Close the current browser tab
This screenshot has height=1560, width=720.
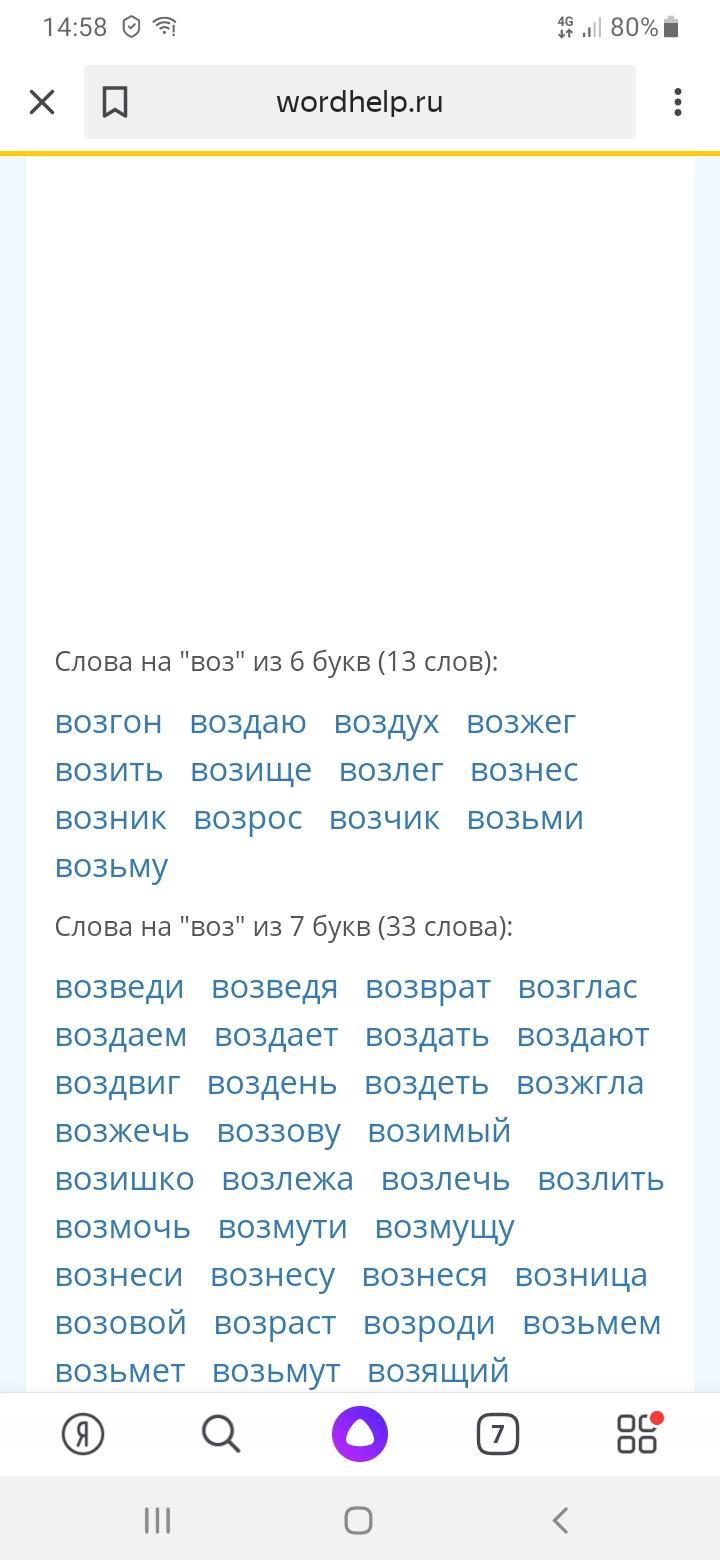pos(42,102)
